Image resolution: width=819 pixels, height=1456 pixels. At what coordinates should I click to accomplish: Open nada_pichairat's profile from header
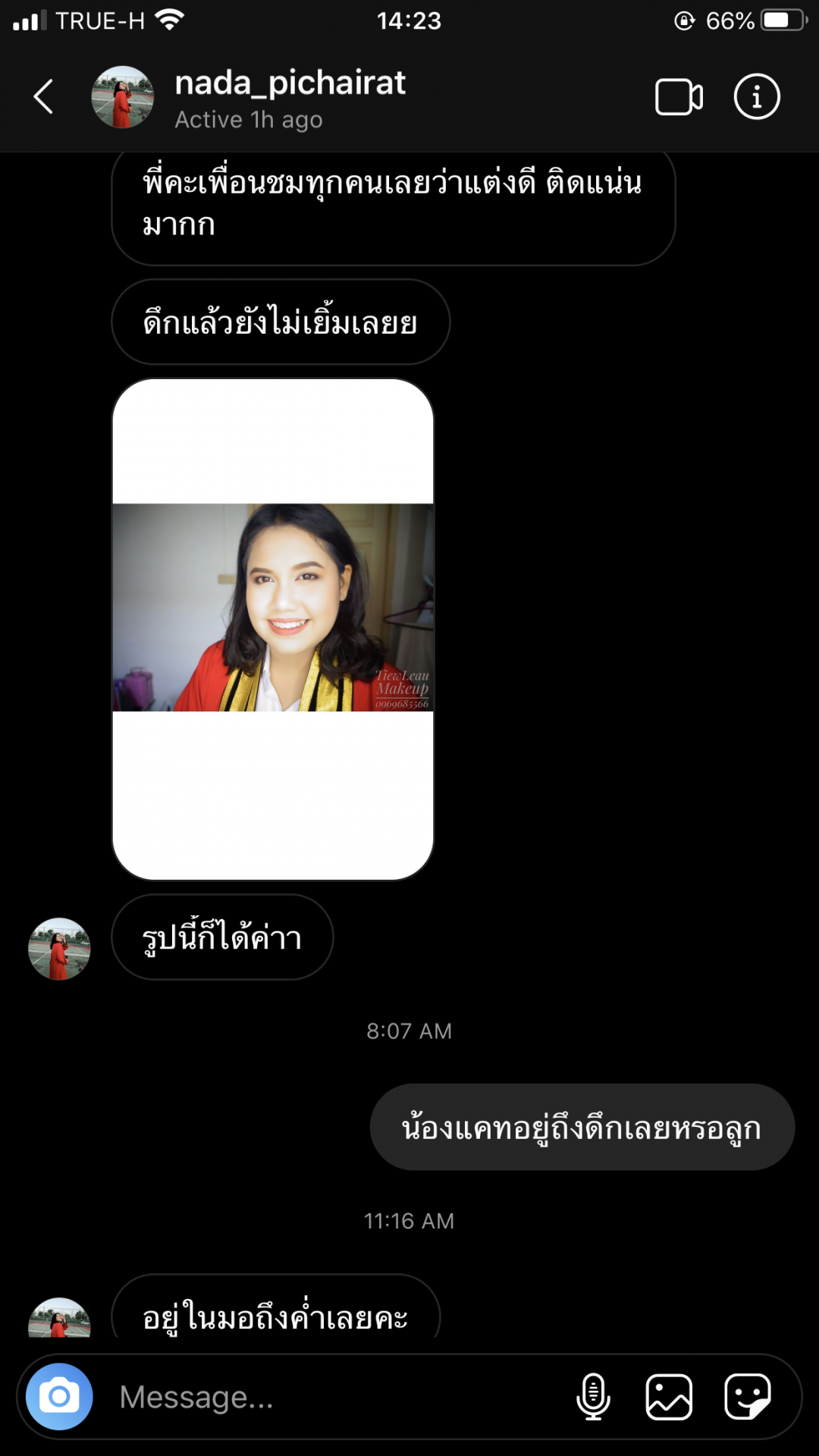(288, 97)
